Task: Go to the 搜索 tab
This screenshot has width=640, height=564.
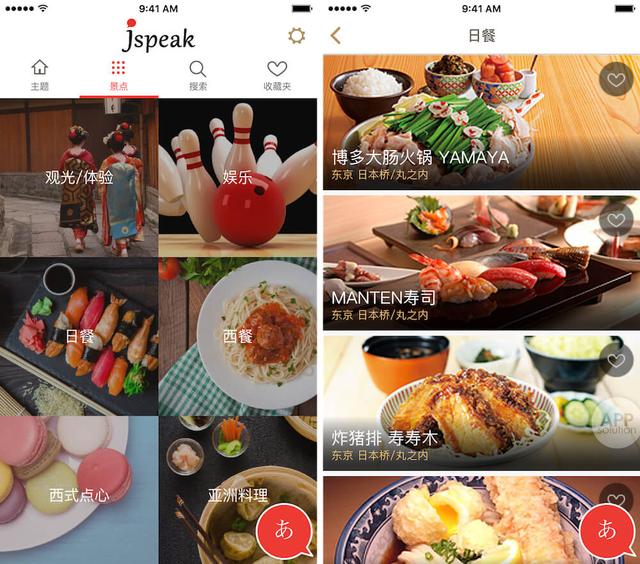Action: tap(198, 76)
